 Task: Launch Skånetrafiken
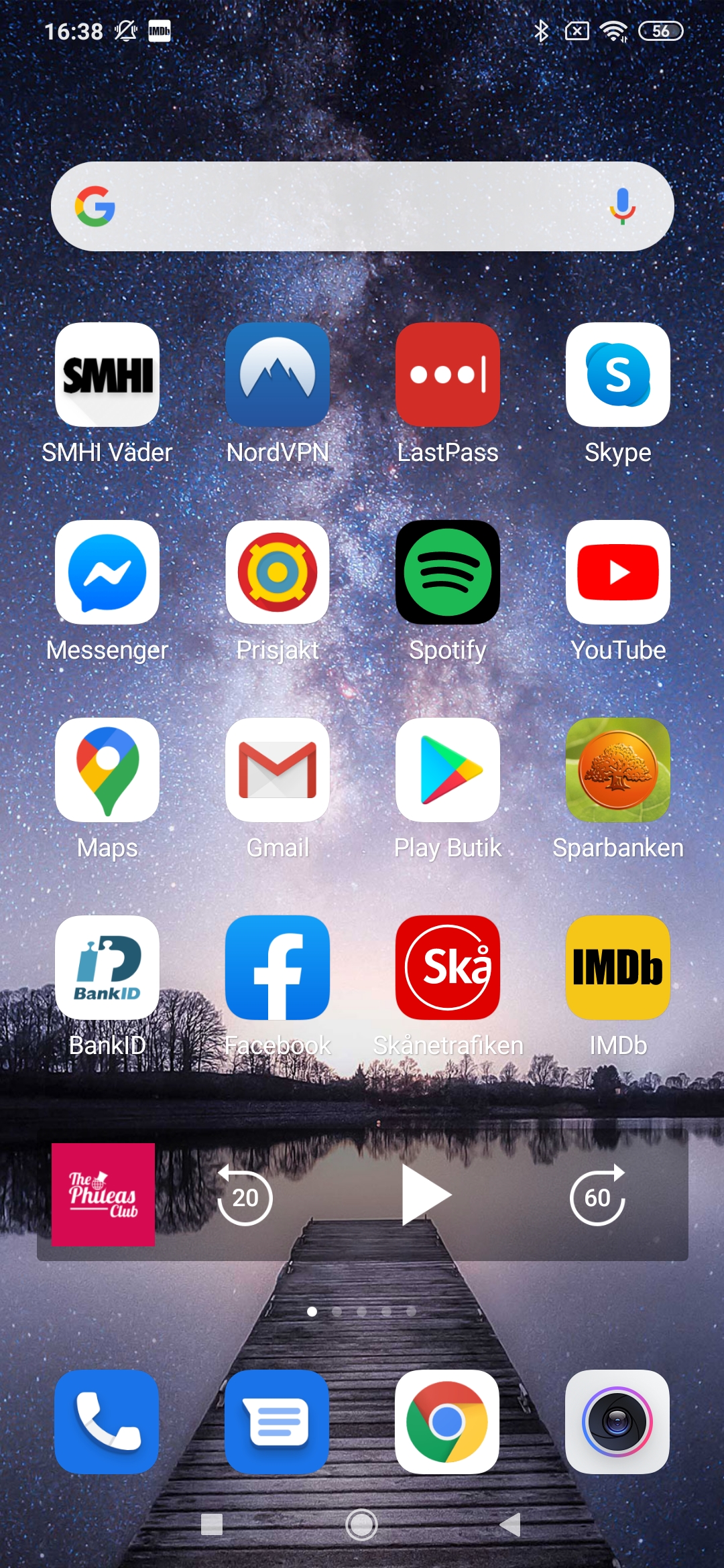[x=448, y=968]
